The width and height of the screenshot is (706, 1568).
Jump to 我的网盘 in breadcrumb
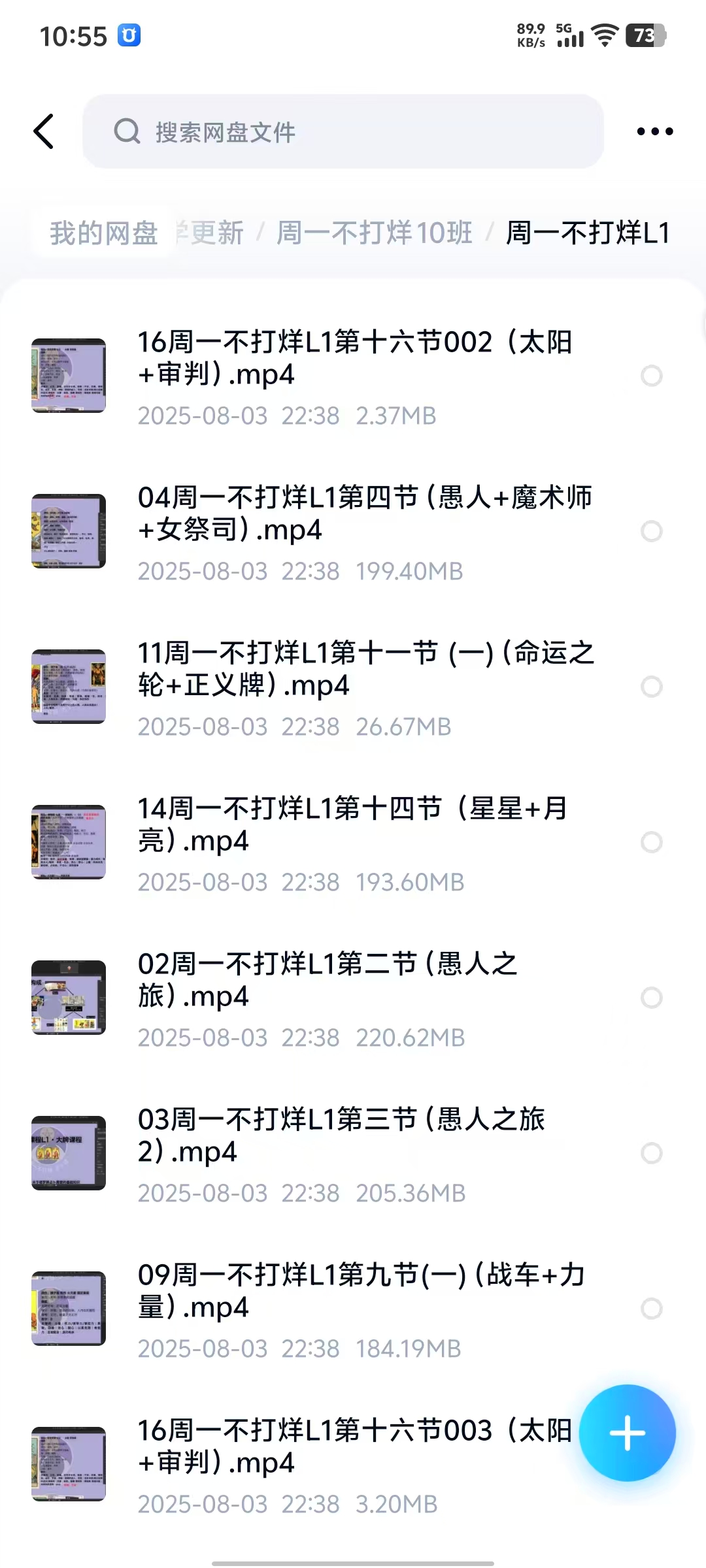[x=104, y=233]
